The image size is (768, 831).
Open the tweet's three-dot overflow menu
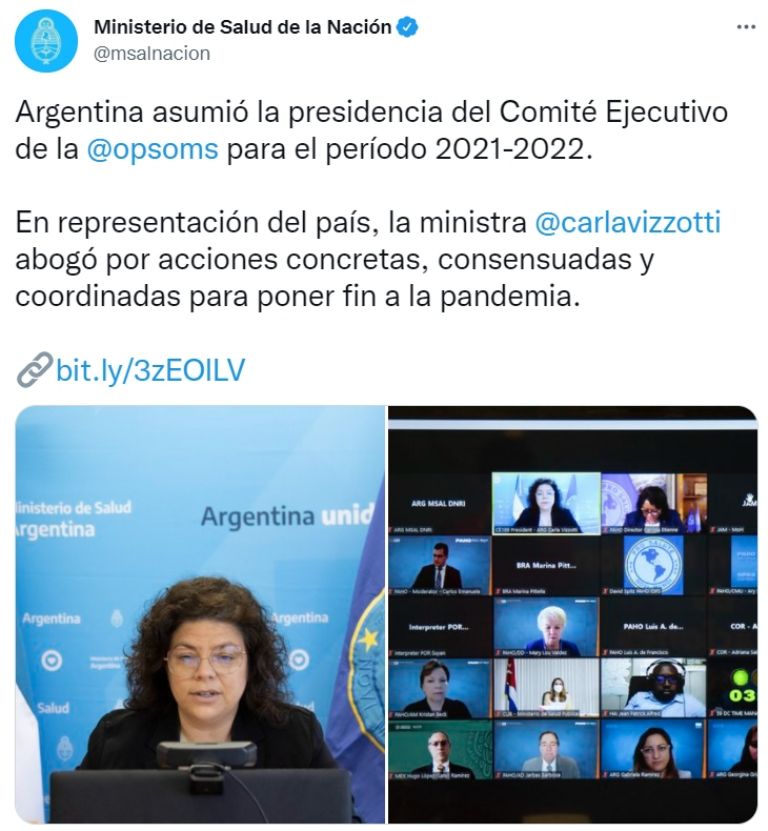pos(746,27)
